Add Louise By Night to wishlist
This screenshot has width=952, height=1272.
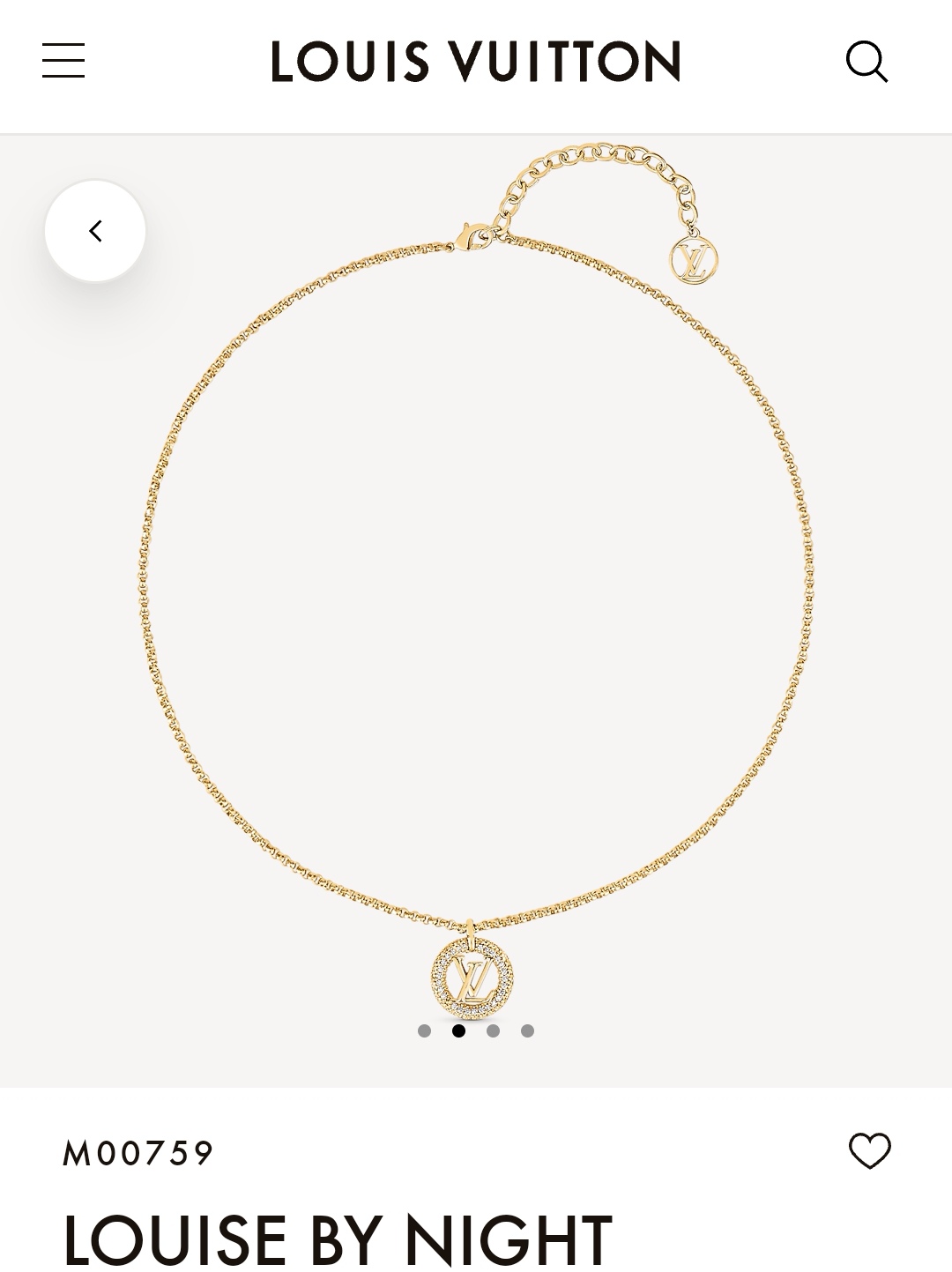click(x=869, y=1151)
